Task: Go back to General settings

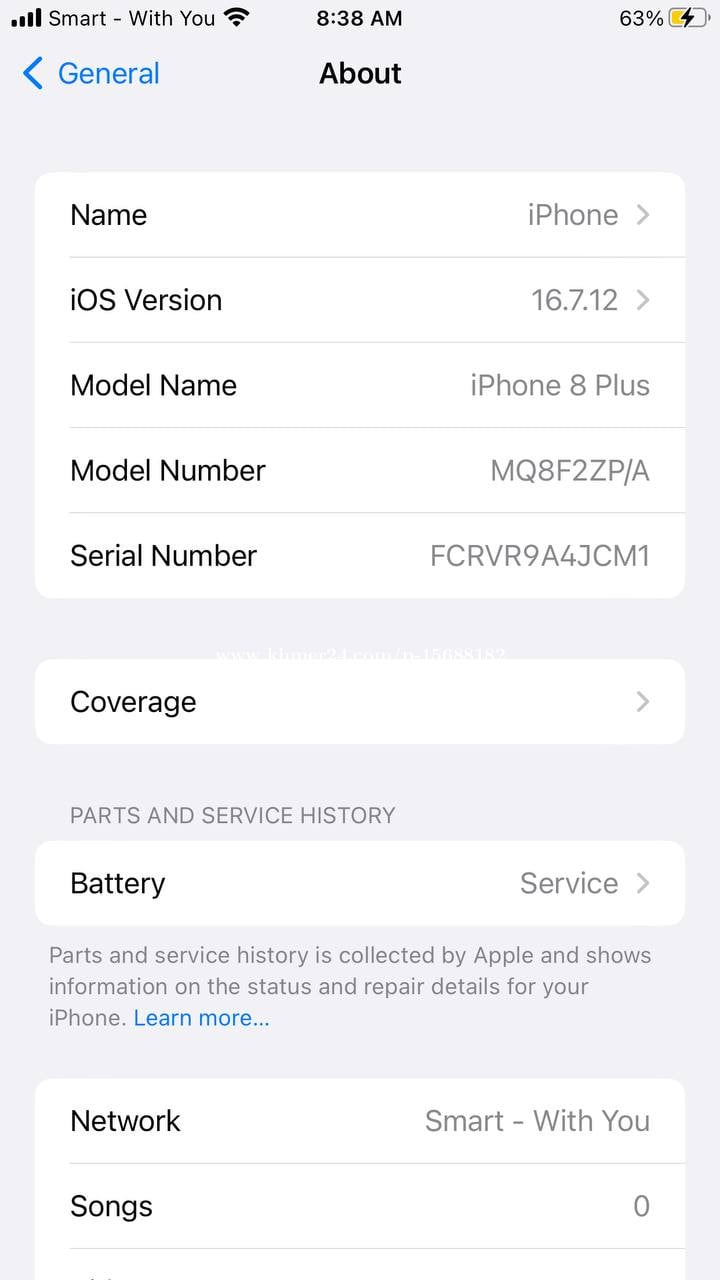Action: click(x=92, y=73)
